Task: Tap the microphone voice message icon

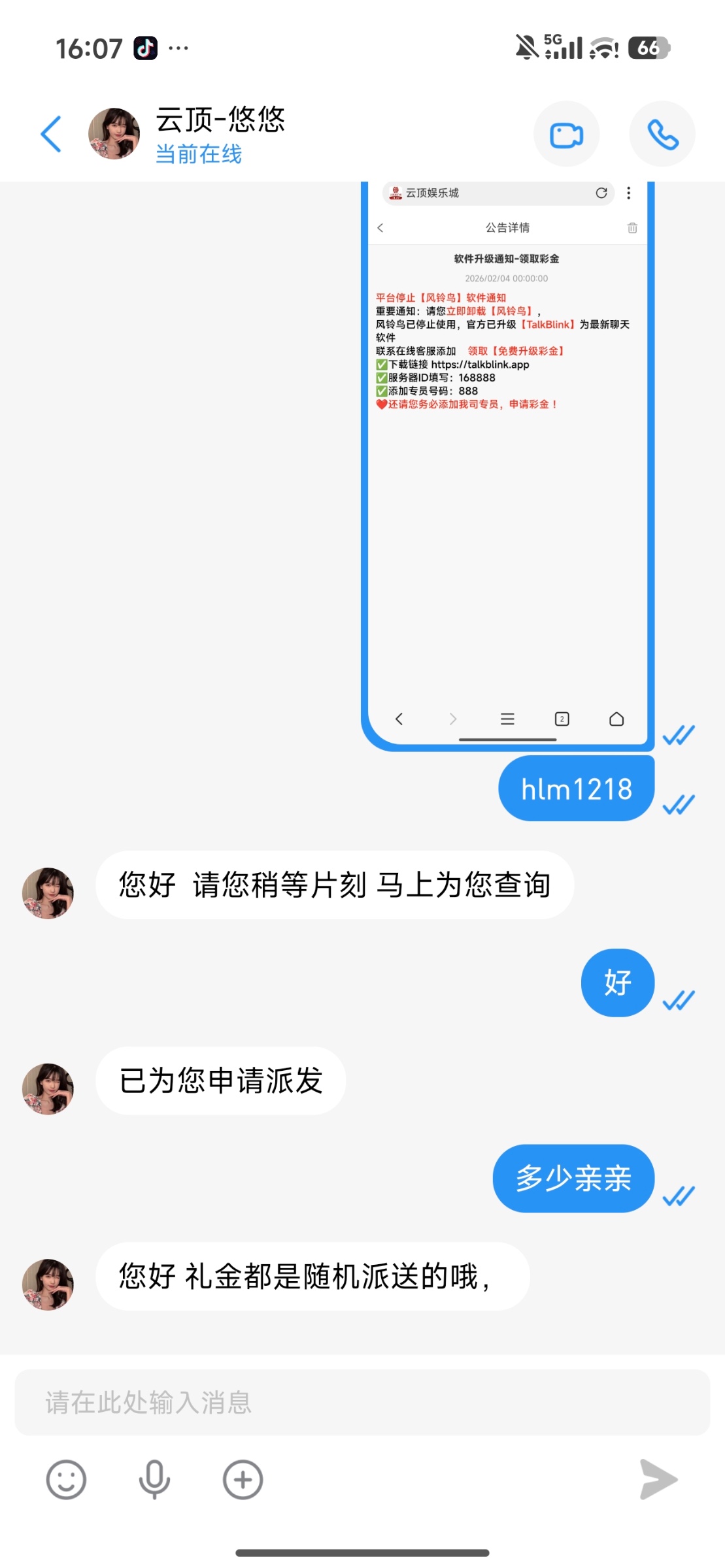Action: (154, 1480)
